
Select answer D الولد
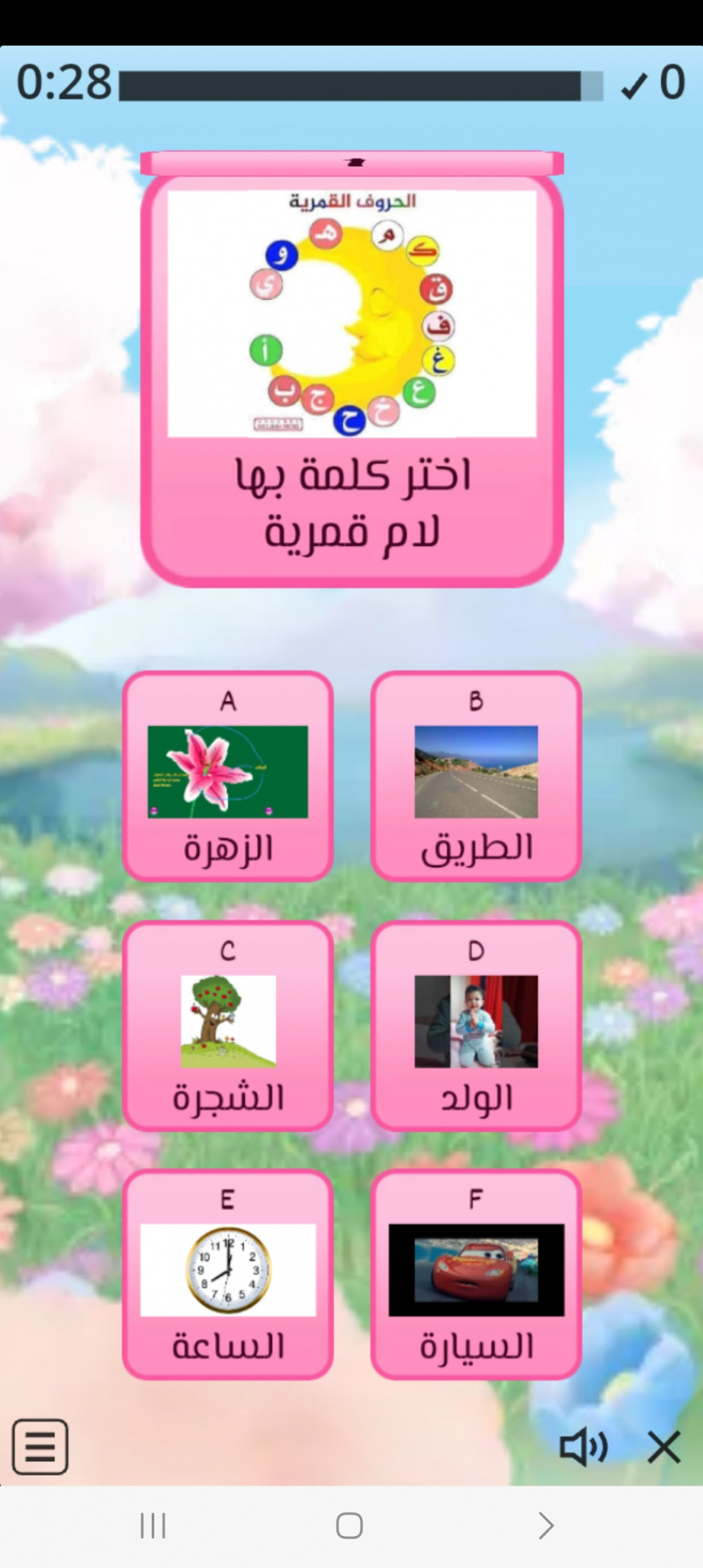click(x=476, y=1026)
